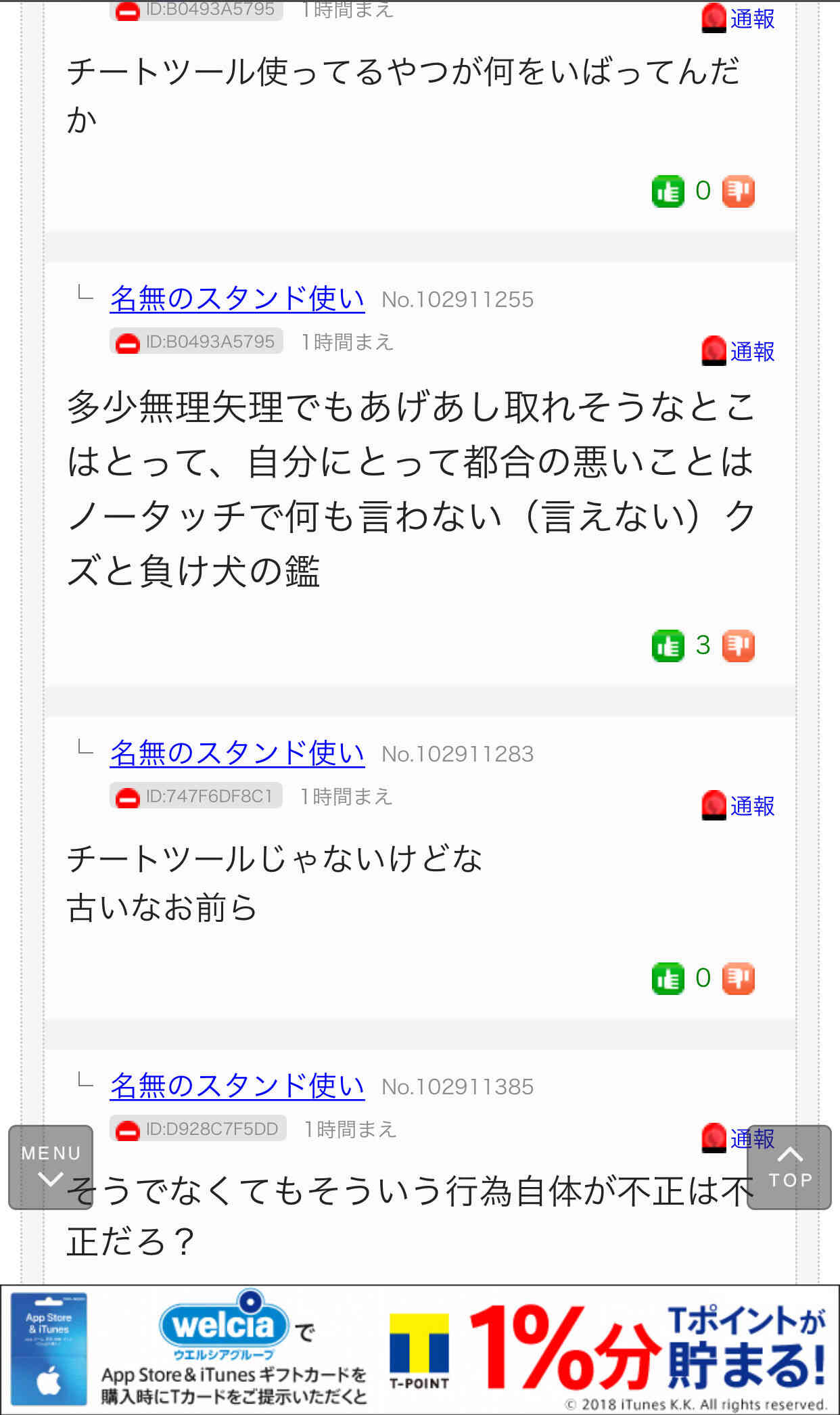This screenshot has width=840, height=1415.
Task: Downvote the comment チートツール使ってるやつが
Action: [739, 191]
